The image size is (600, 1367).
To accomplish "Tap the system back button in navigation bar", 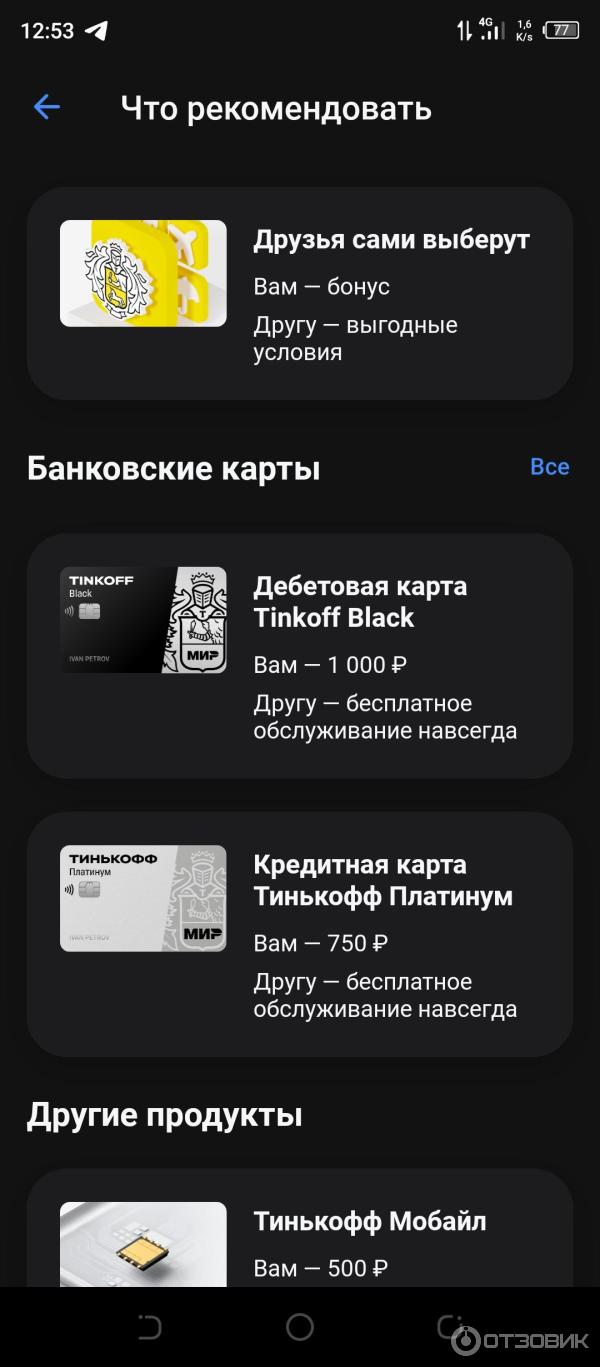I will pos(150,1327).
